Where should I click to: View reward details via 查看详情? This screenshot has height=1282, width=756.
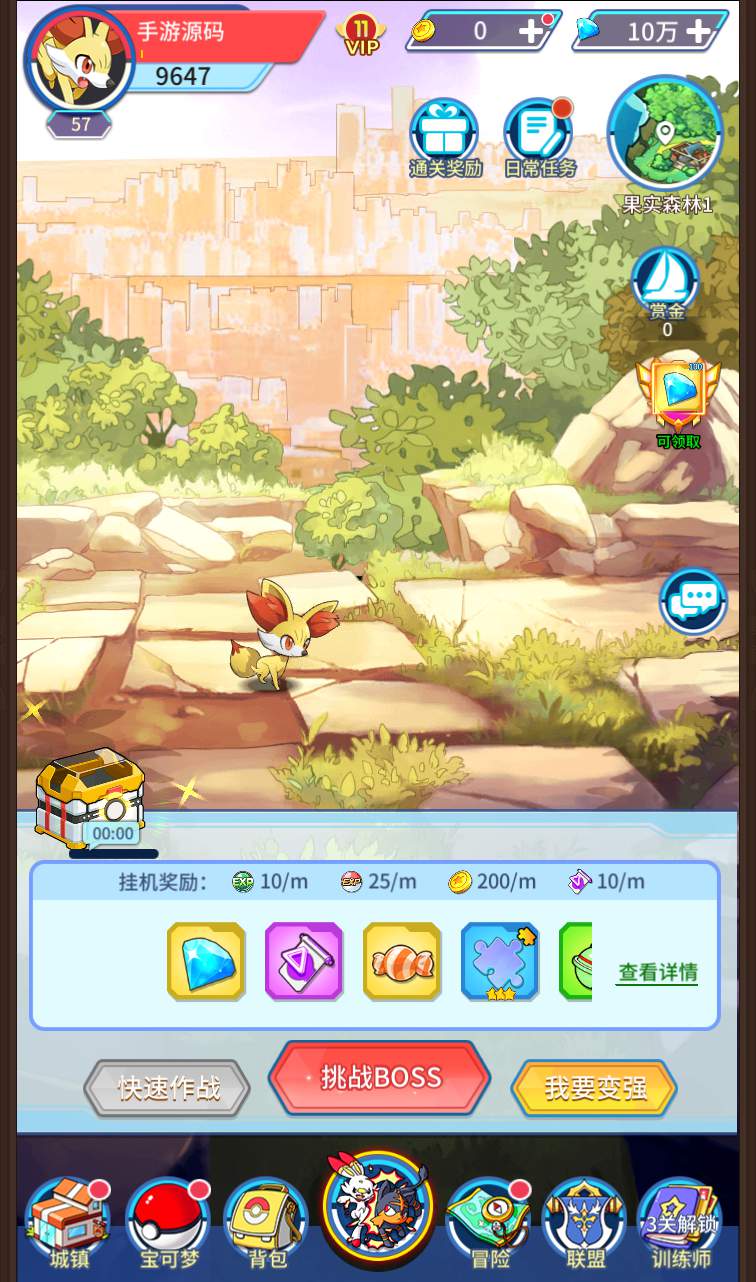tap(657, 972)
